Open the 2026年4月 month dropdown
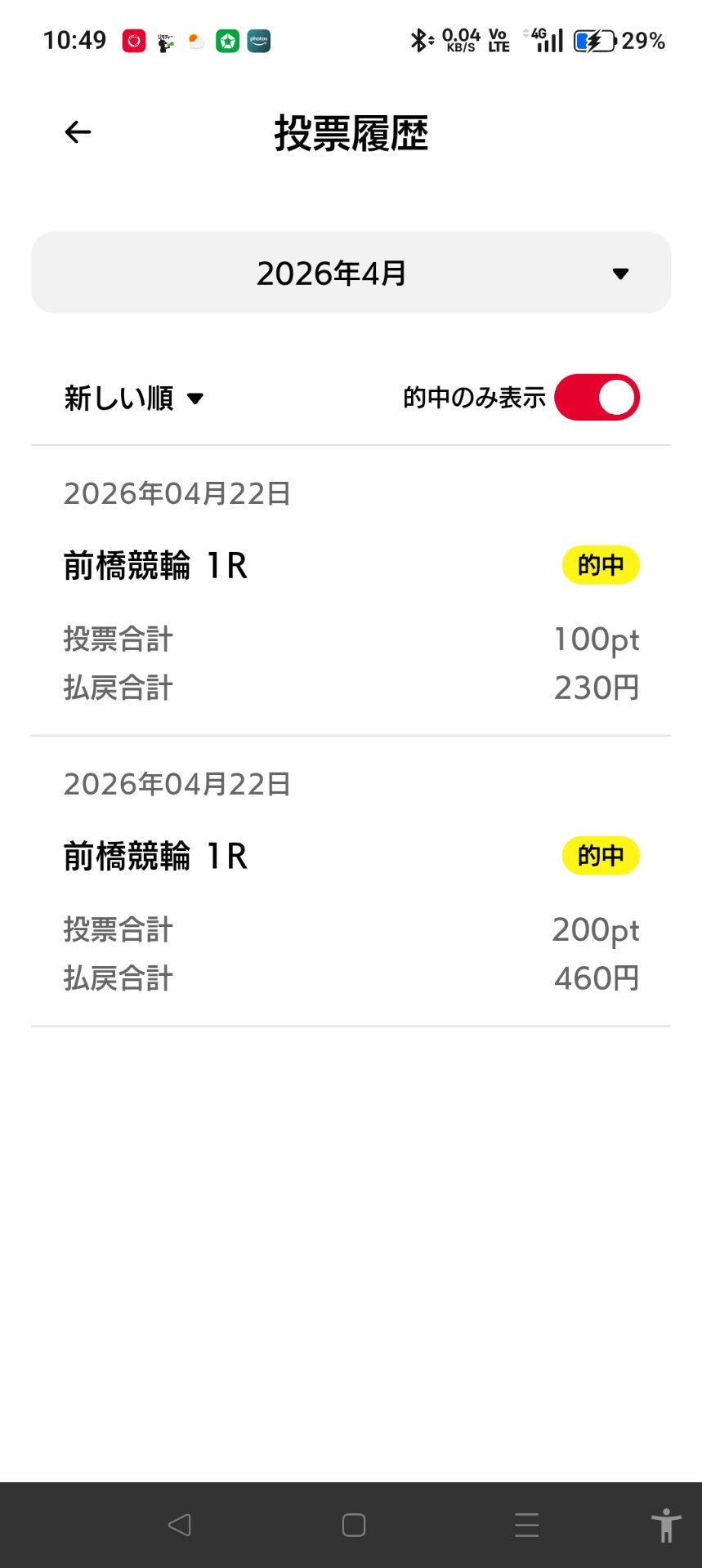This screenshot has height=1568, width=702. (x=351, y=273)
